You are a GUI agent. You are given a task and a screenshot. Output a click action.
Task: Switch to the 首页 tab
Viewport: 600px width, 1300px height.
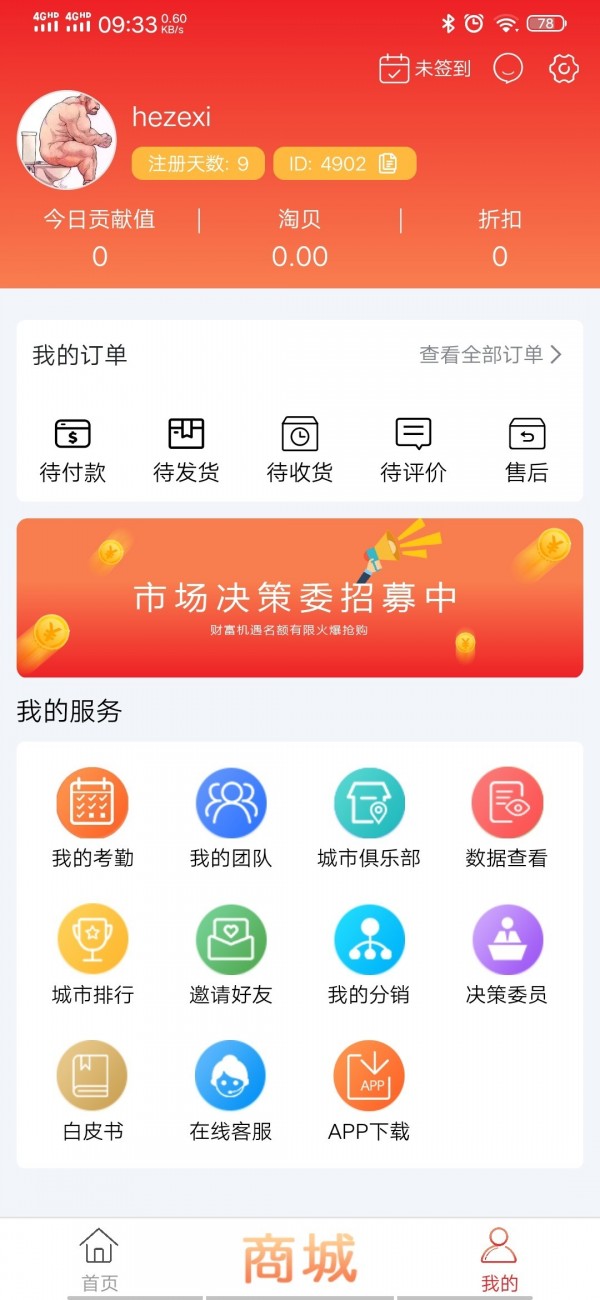[99, 1258]
